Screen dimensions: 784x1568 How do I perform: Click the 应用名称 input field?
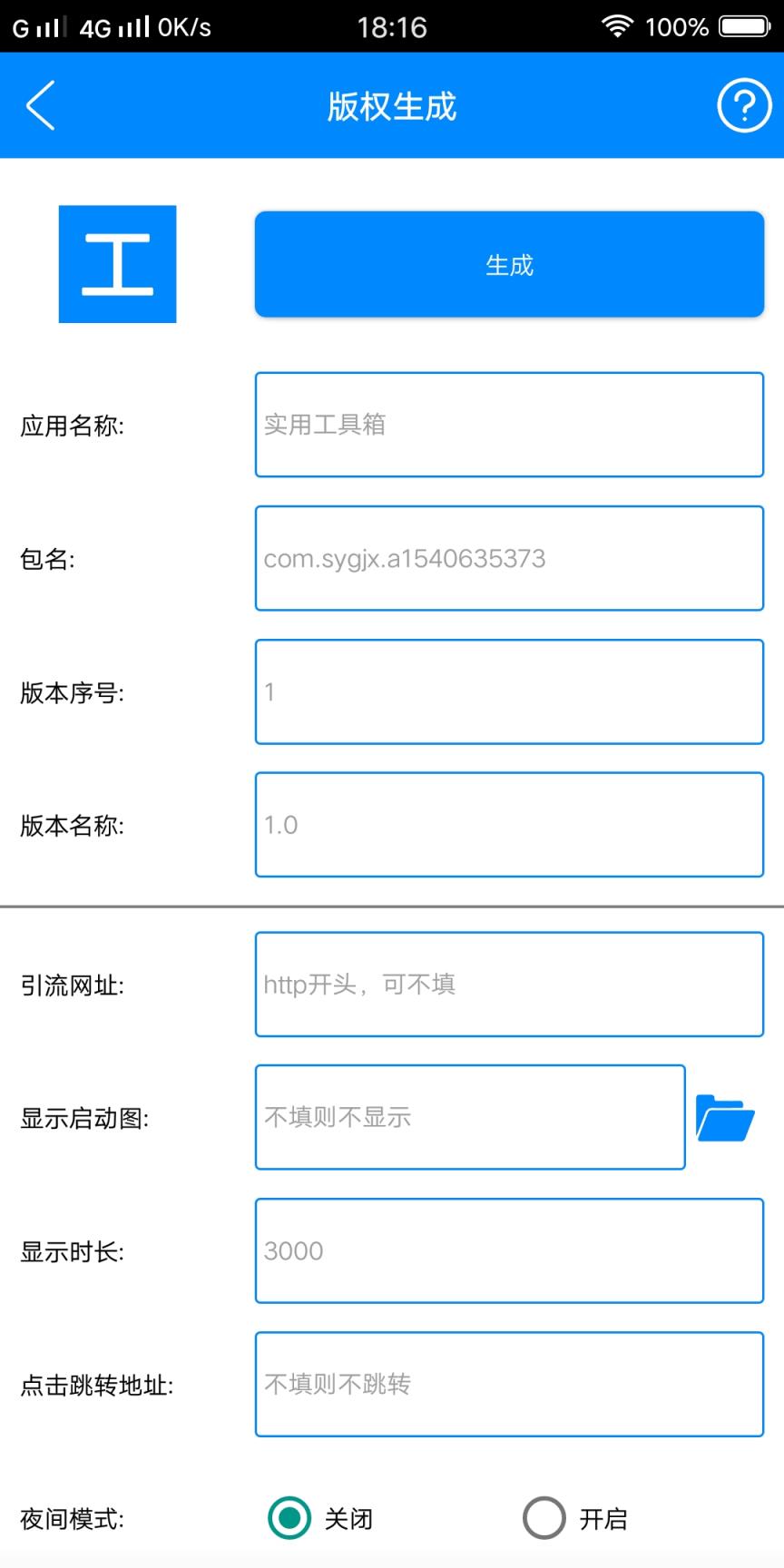[509, 424]
